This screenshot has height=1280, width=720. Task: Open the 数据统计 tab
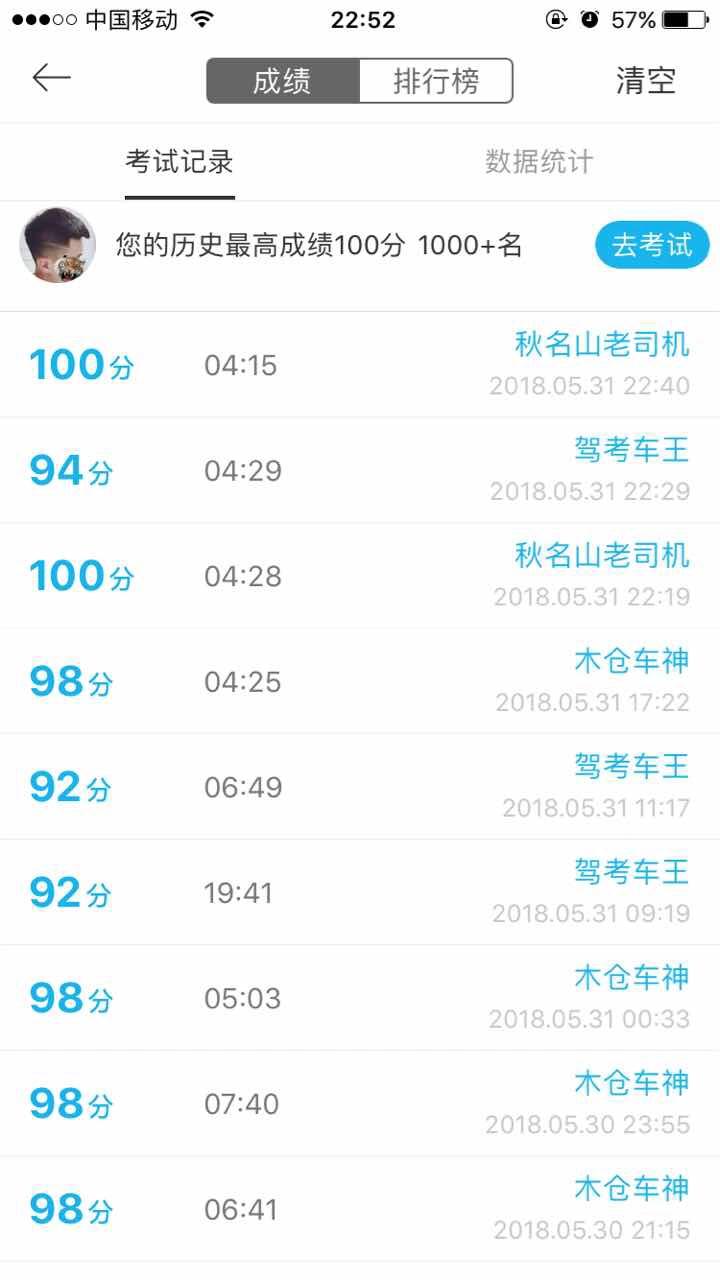point(539,162)
